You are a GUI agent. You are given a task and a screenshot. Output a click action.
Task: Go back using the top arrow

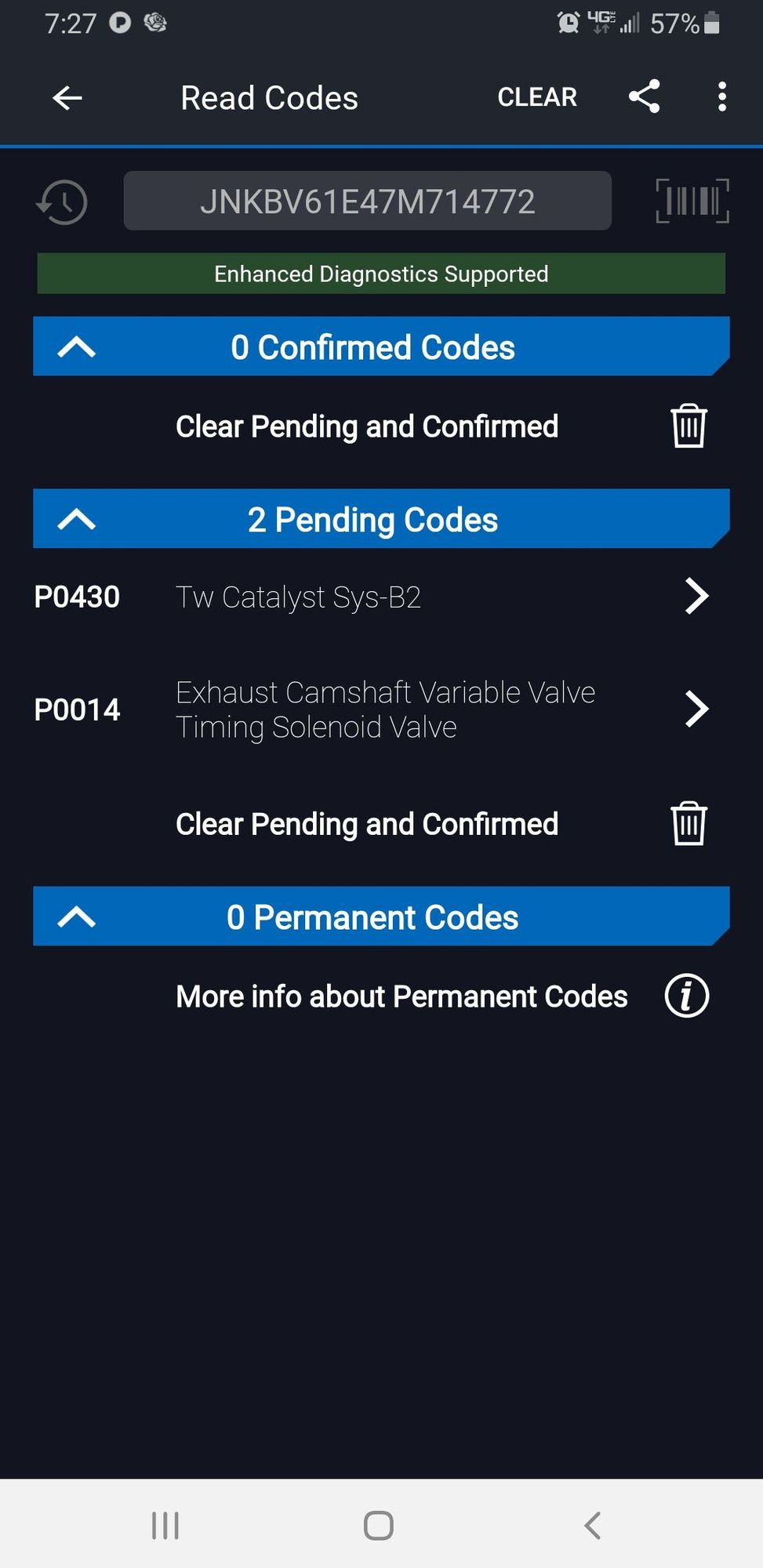[67, 98]
